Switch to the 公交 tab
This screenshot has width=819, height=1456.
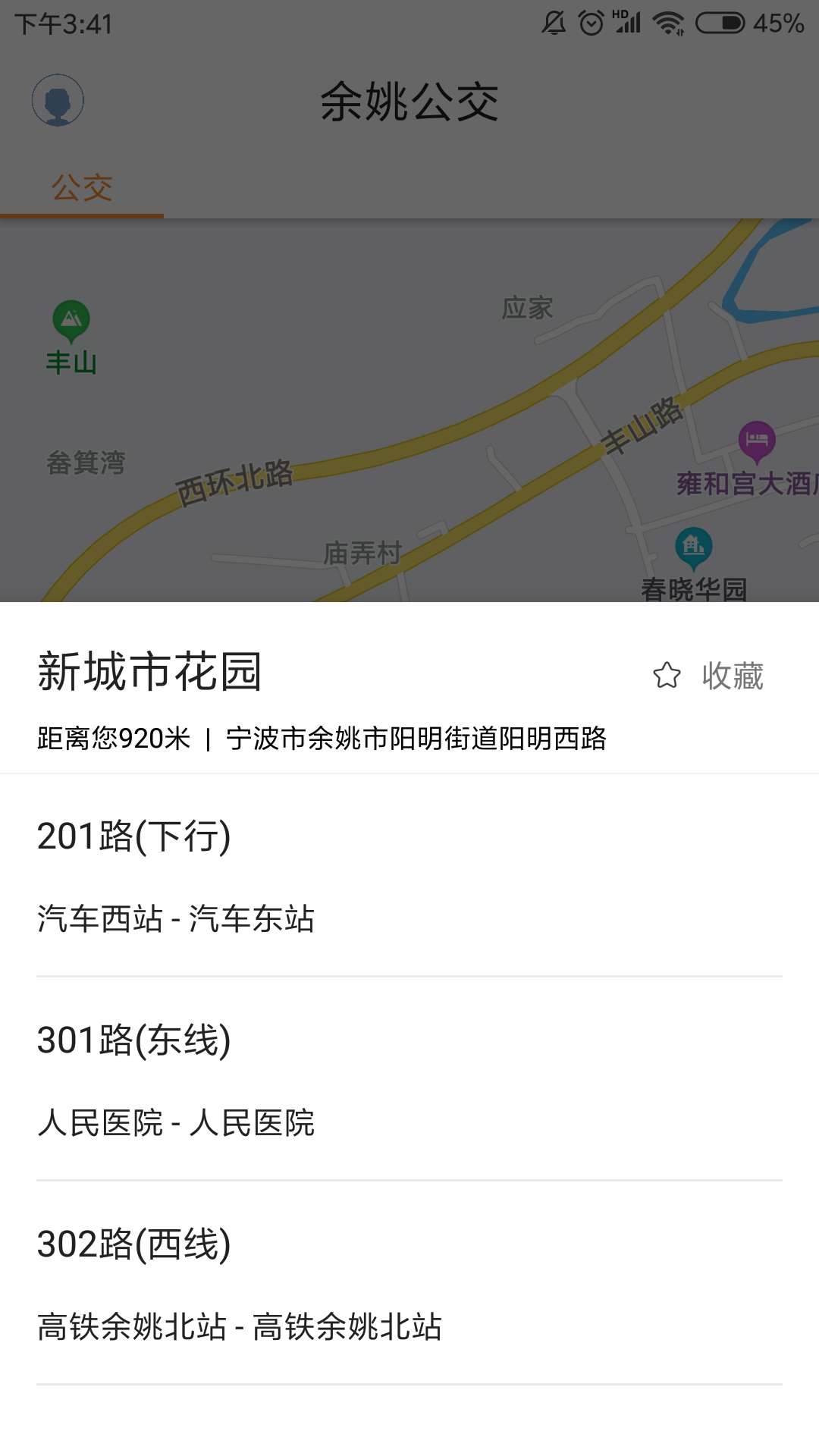[81, 184]
